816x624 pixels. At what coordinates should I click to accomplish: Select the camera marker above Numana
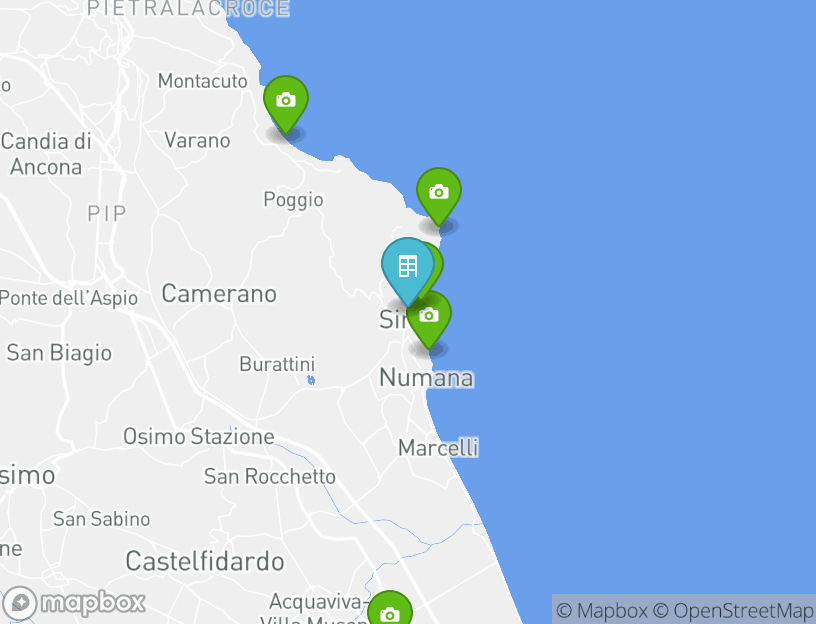[x=430, y=316]
